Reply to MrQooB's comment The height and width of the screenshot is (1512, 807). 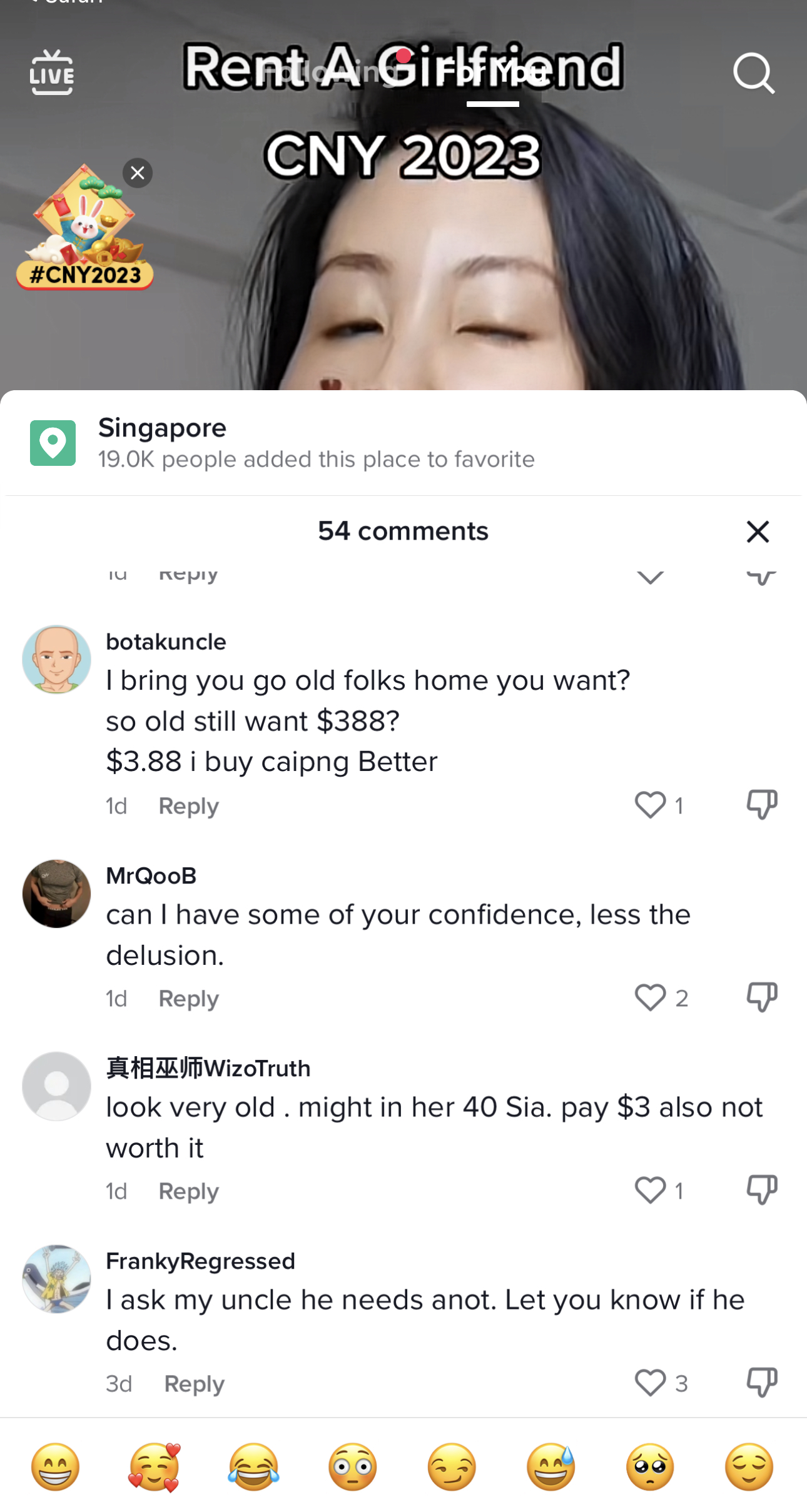(x=188, y=999)
